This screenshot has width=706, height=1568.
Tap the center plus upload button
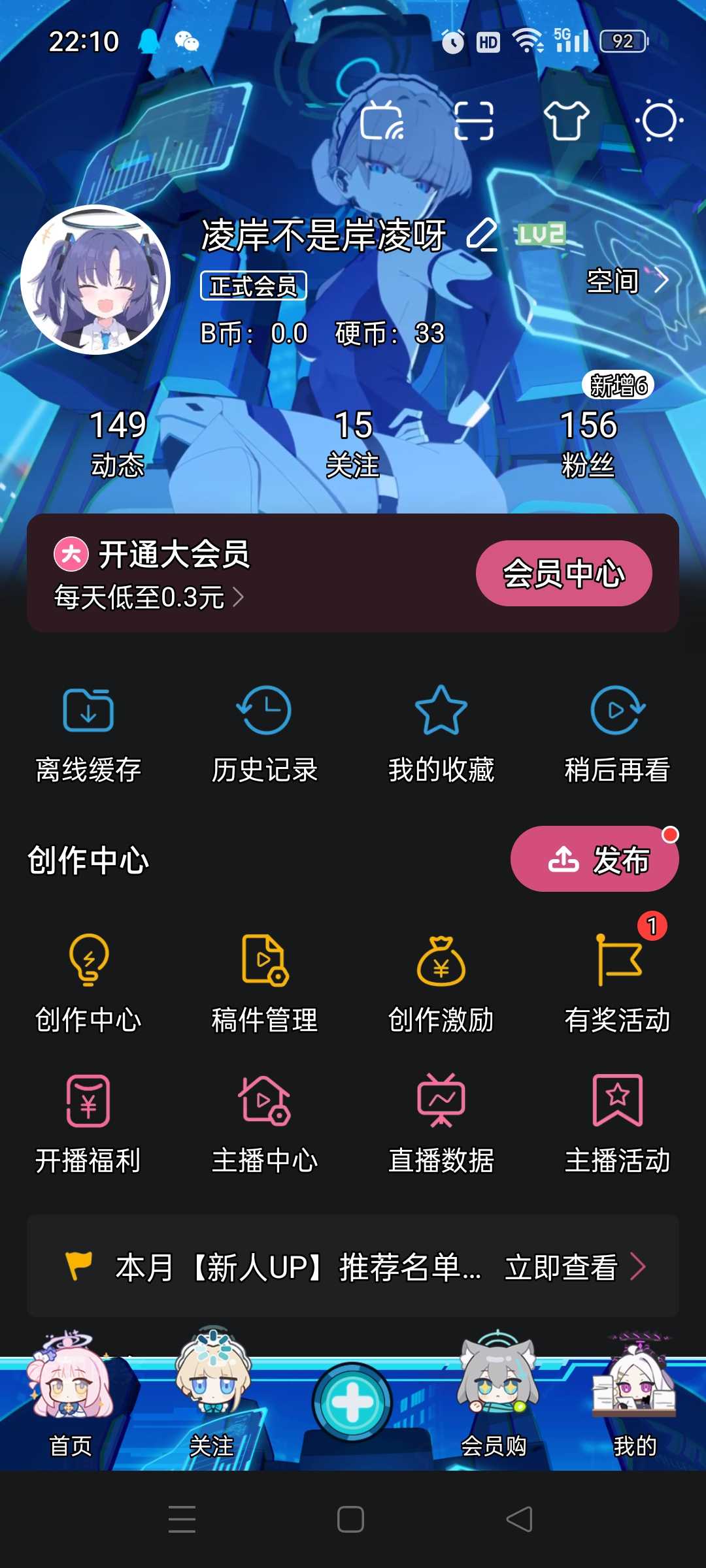tap(352, 1403)
